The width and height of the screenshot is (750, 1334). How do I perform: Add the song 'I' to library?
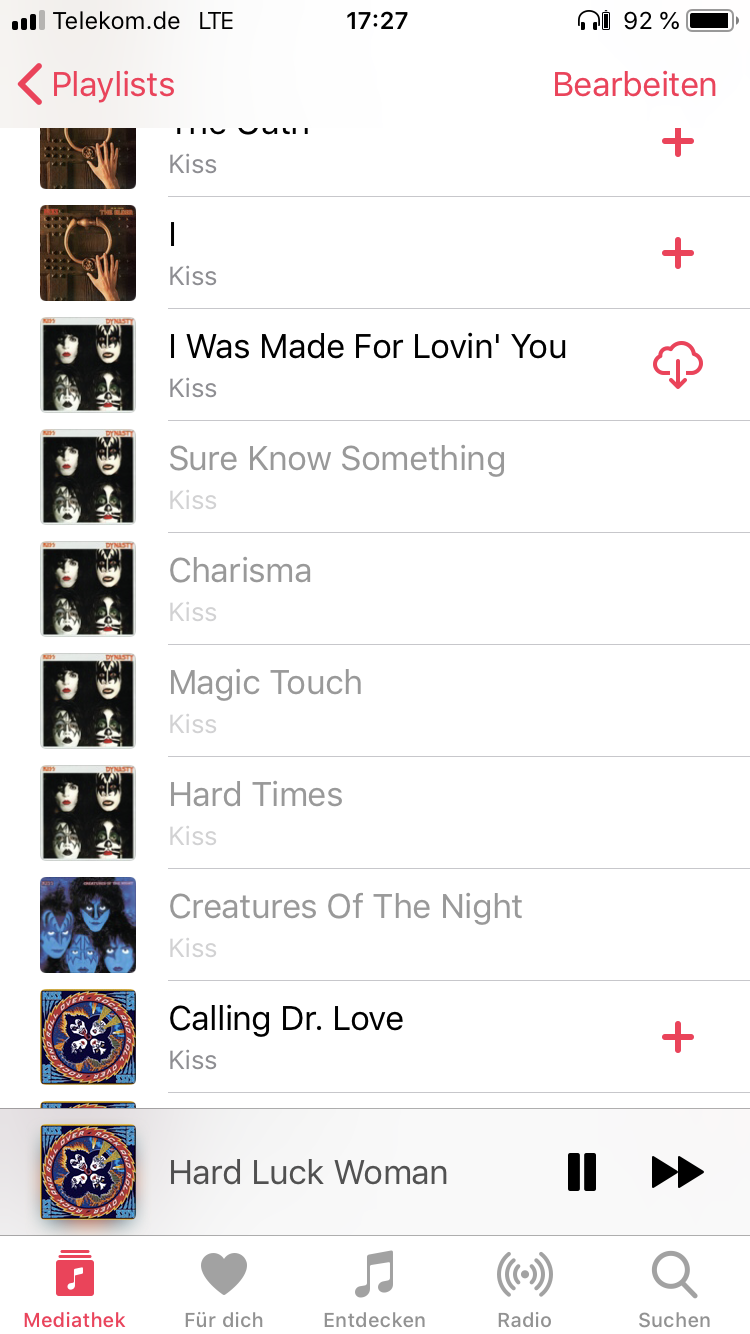[678, 253]
